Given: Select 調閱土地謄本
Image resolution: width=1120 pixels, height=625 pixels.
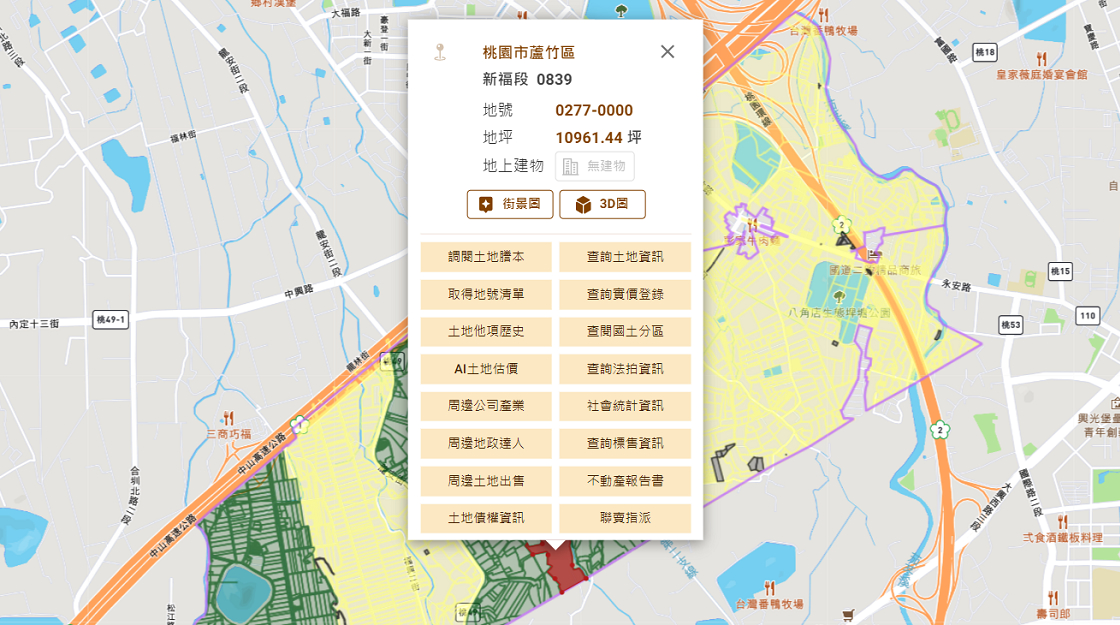Looking at the screenshot, I should pyautogui.click(x=486, y=257).
